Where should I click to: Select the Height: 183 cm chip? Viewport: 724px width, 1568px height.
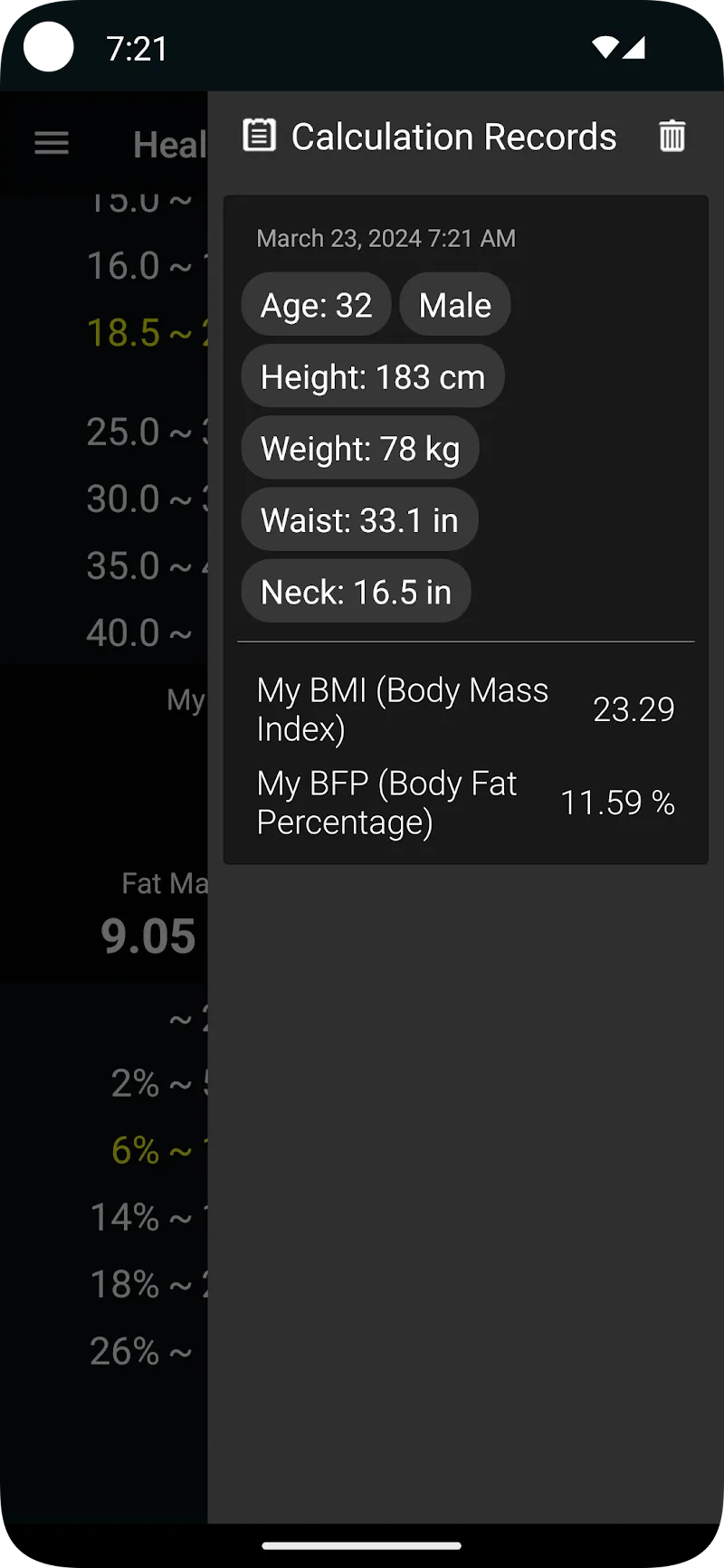click(x=372, y=375)
